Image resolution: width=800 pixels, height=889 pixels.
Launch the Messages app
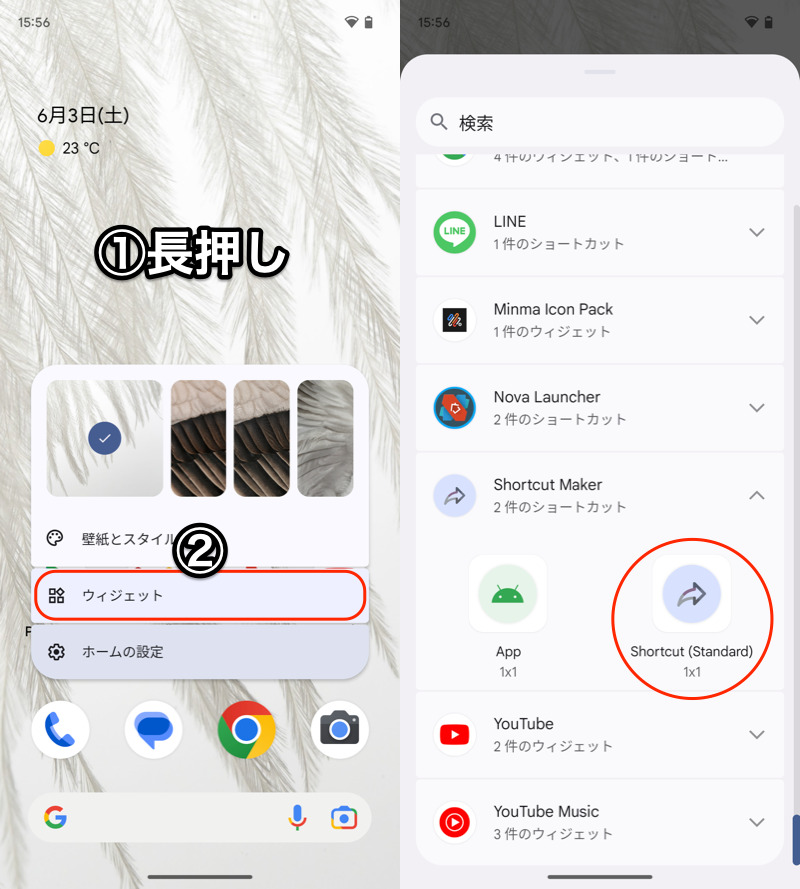click(x=153, y=730)
